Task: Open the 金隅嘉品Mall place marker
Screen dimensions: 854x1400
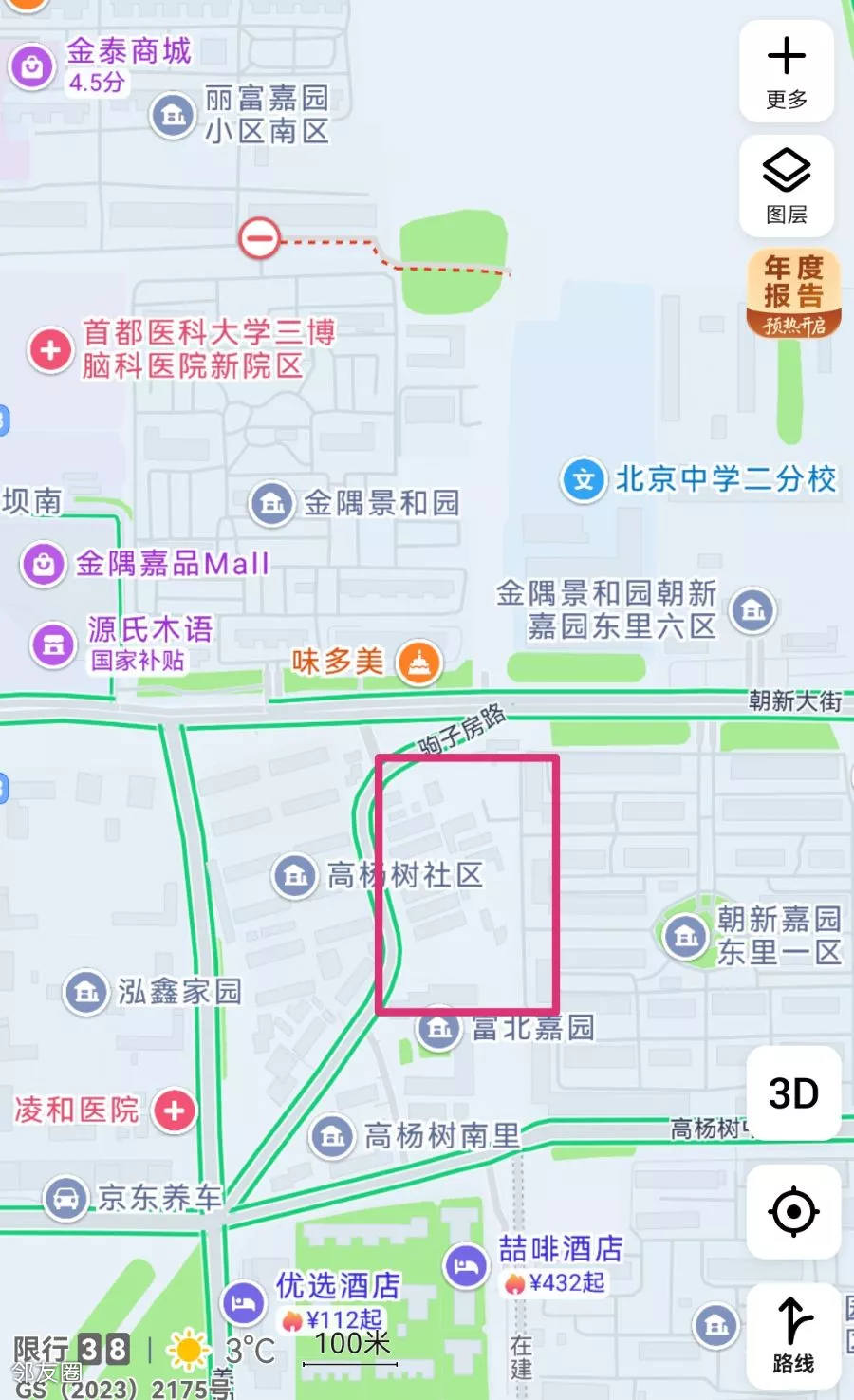Action: pos(44,565)
